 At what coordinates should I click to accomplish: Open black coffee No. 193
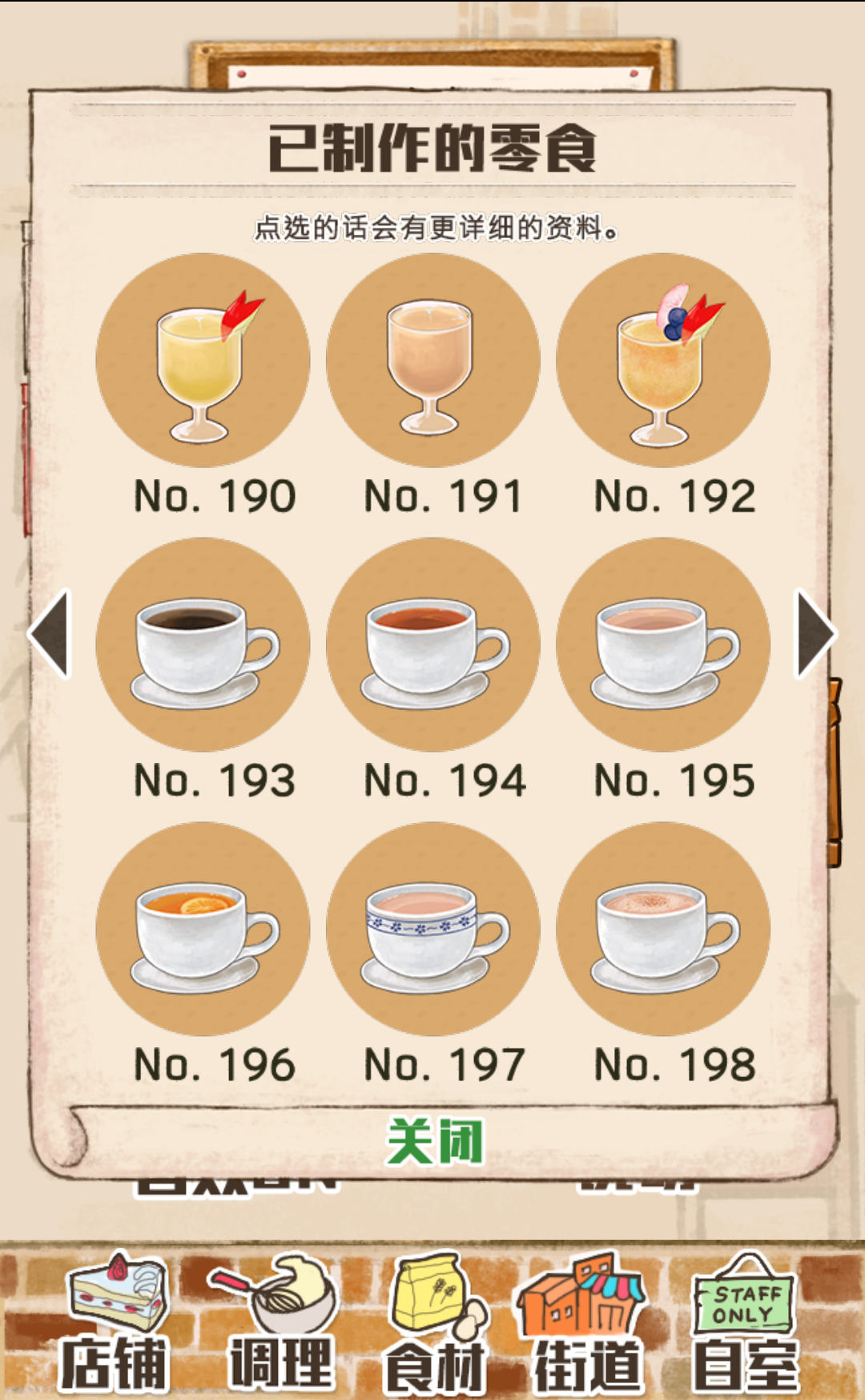point(203,644)
